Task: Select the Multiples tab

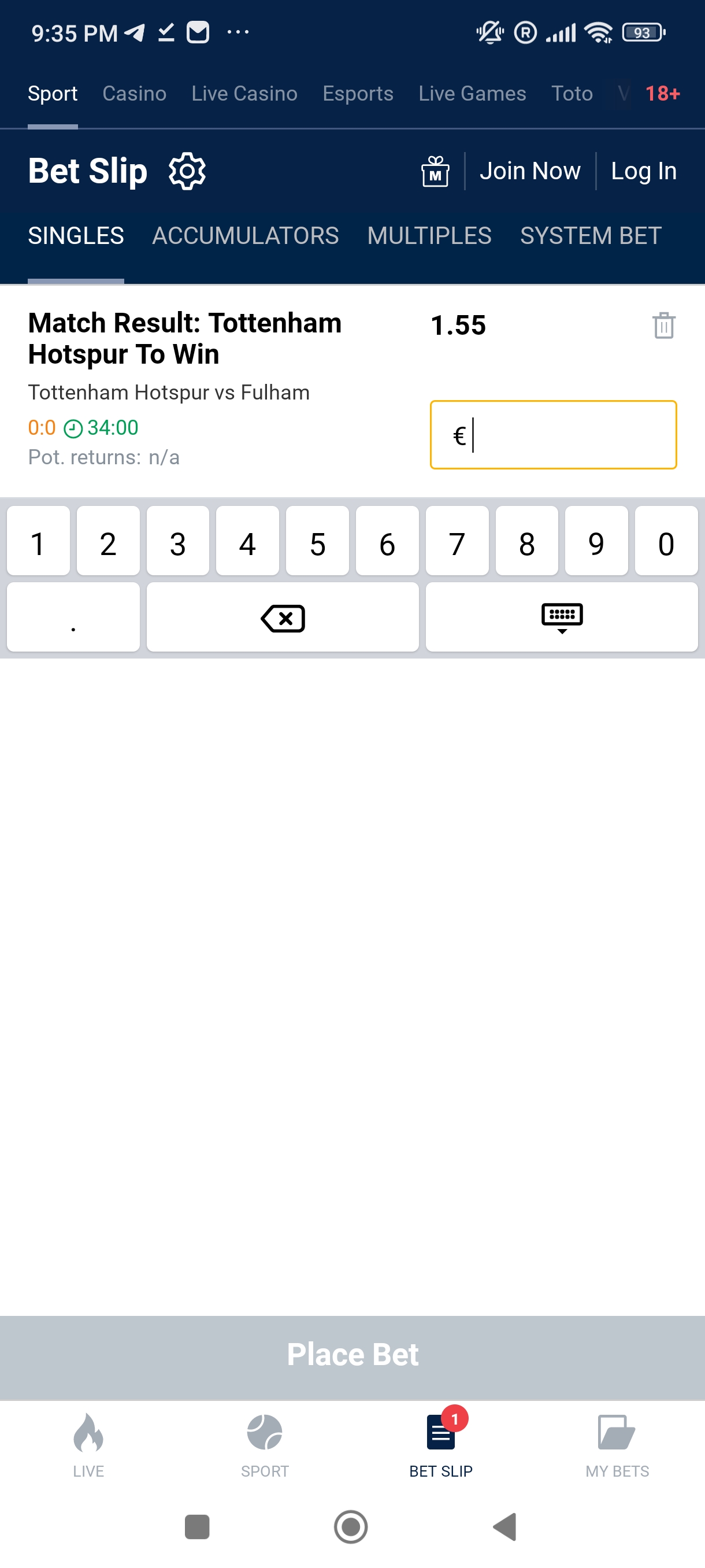Action: 429,235
